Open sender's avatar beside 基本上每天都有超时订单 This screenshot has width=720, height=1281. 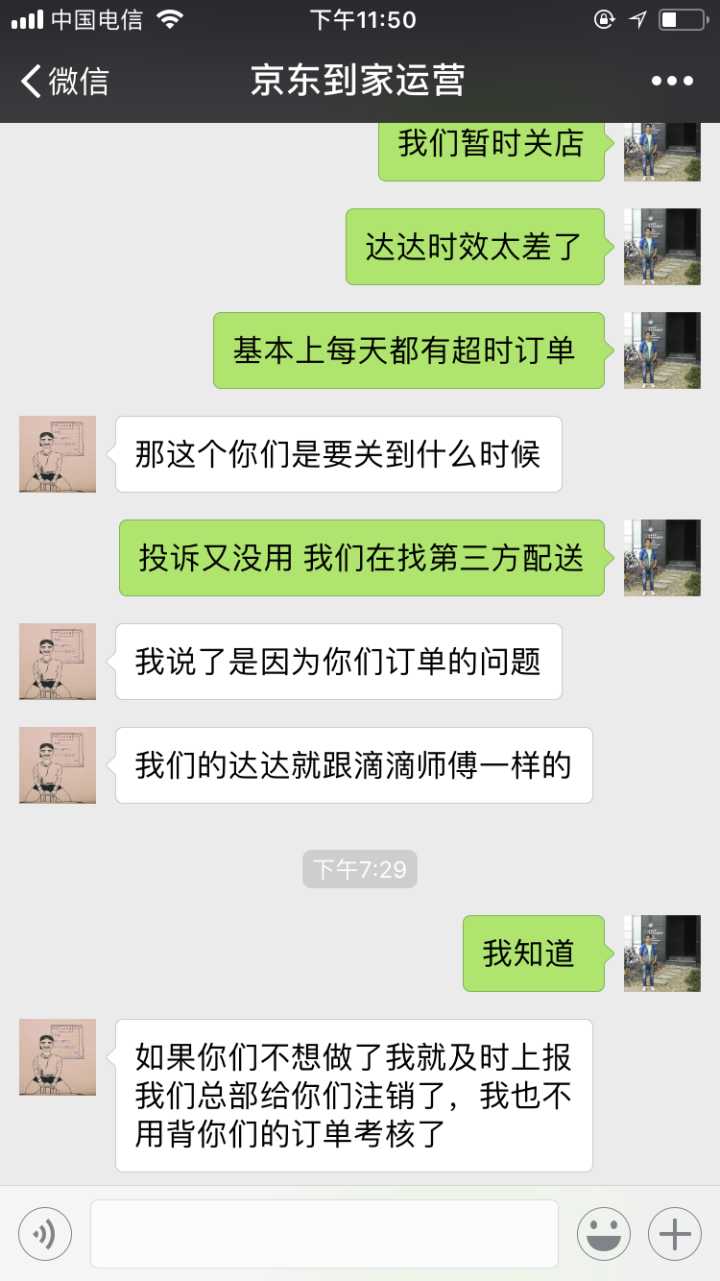point(662,350)
